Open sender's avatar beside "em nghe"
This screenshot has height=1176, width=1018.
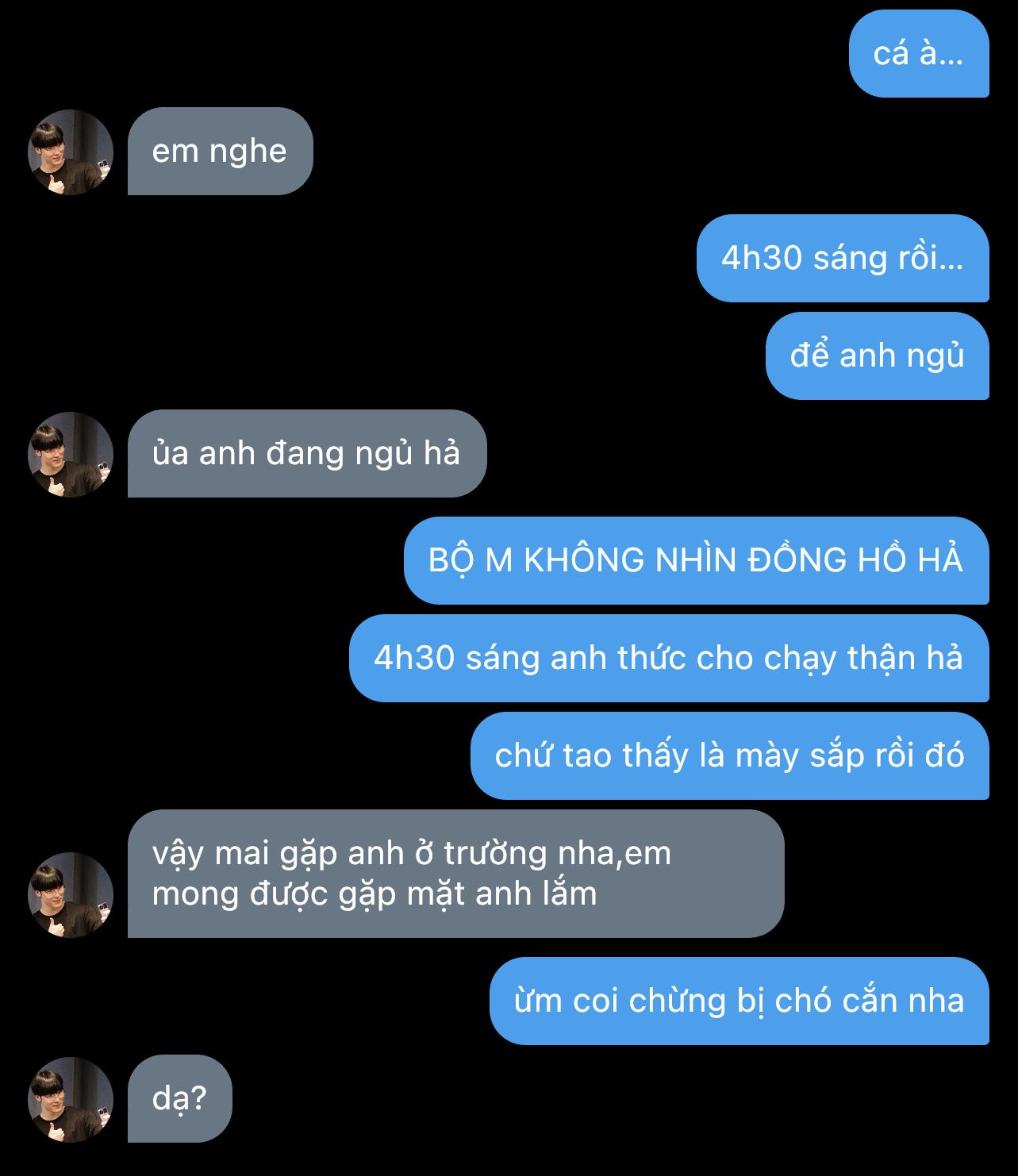tap(71, 152)
